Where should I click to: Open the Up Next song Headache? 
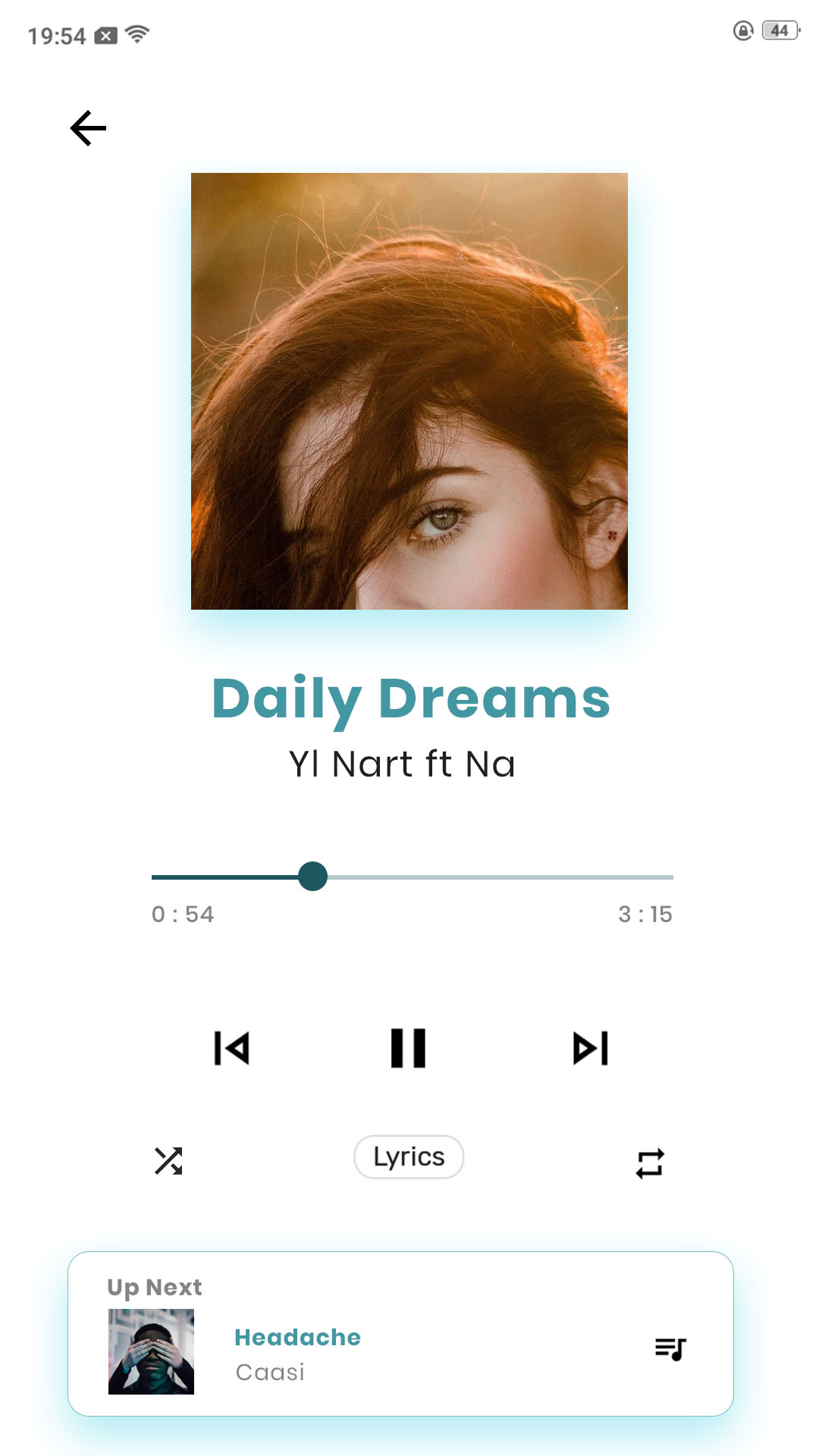coord(297,1338)
